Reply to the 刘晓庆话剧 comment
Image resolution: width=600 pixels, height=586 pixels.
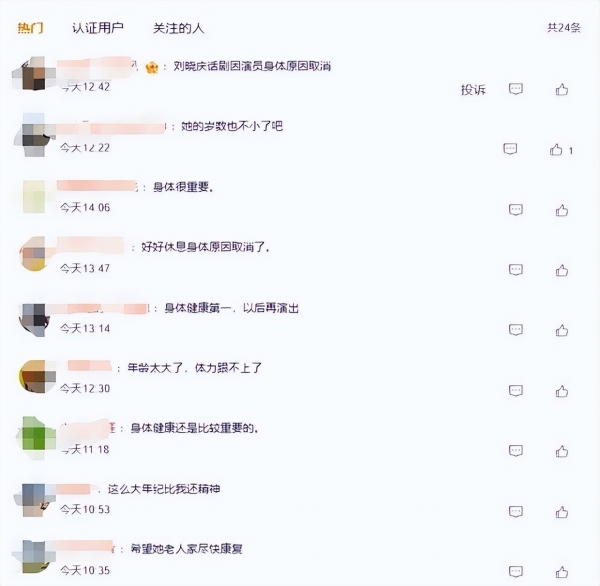(515, 90)
